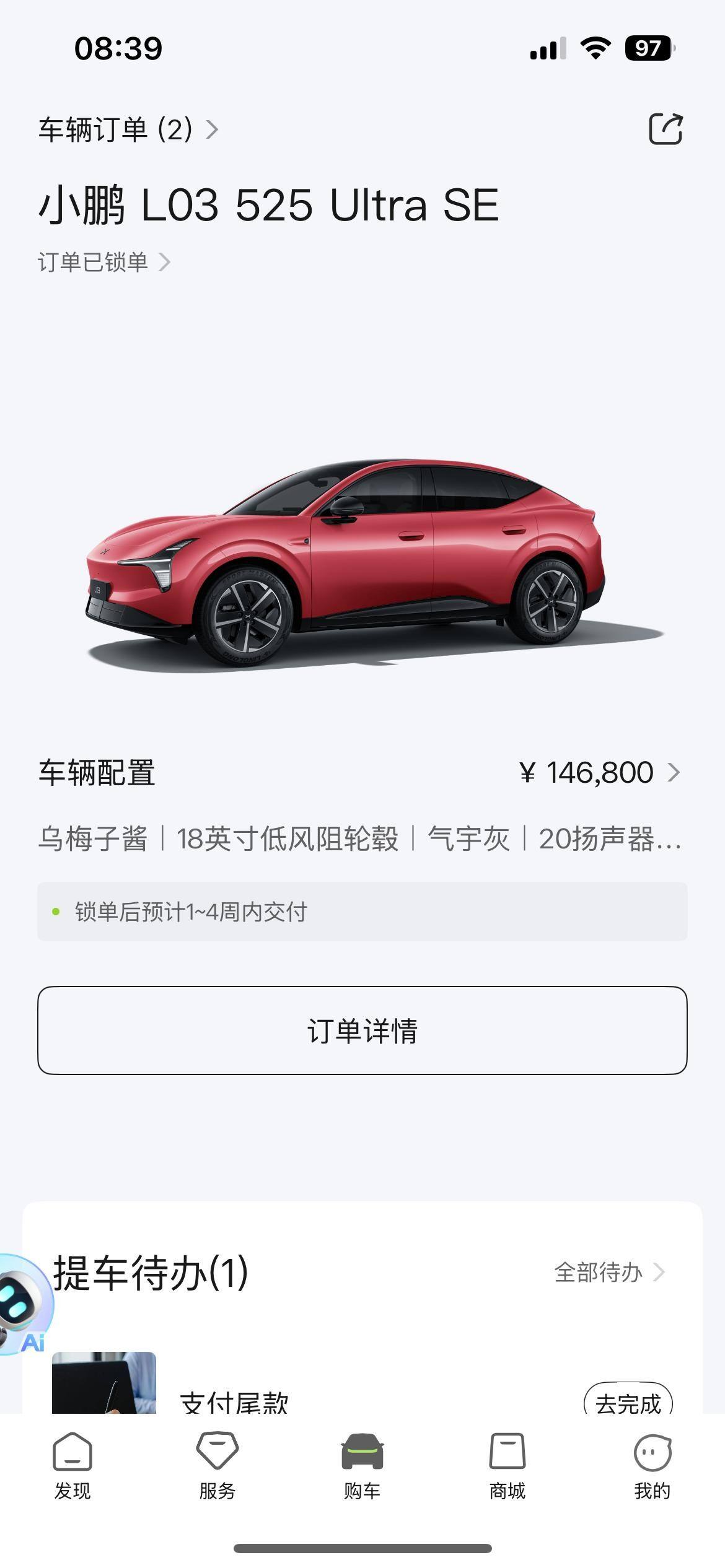The height and width of the screenshot is (1568, 725).
Task: Open the floating AI assistant
Action: pos(25,1305)
